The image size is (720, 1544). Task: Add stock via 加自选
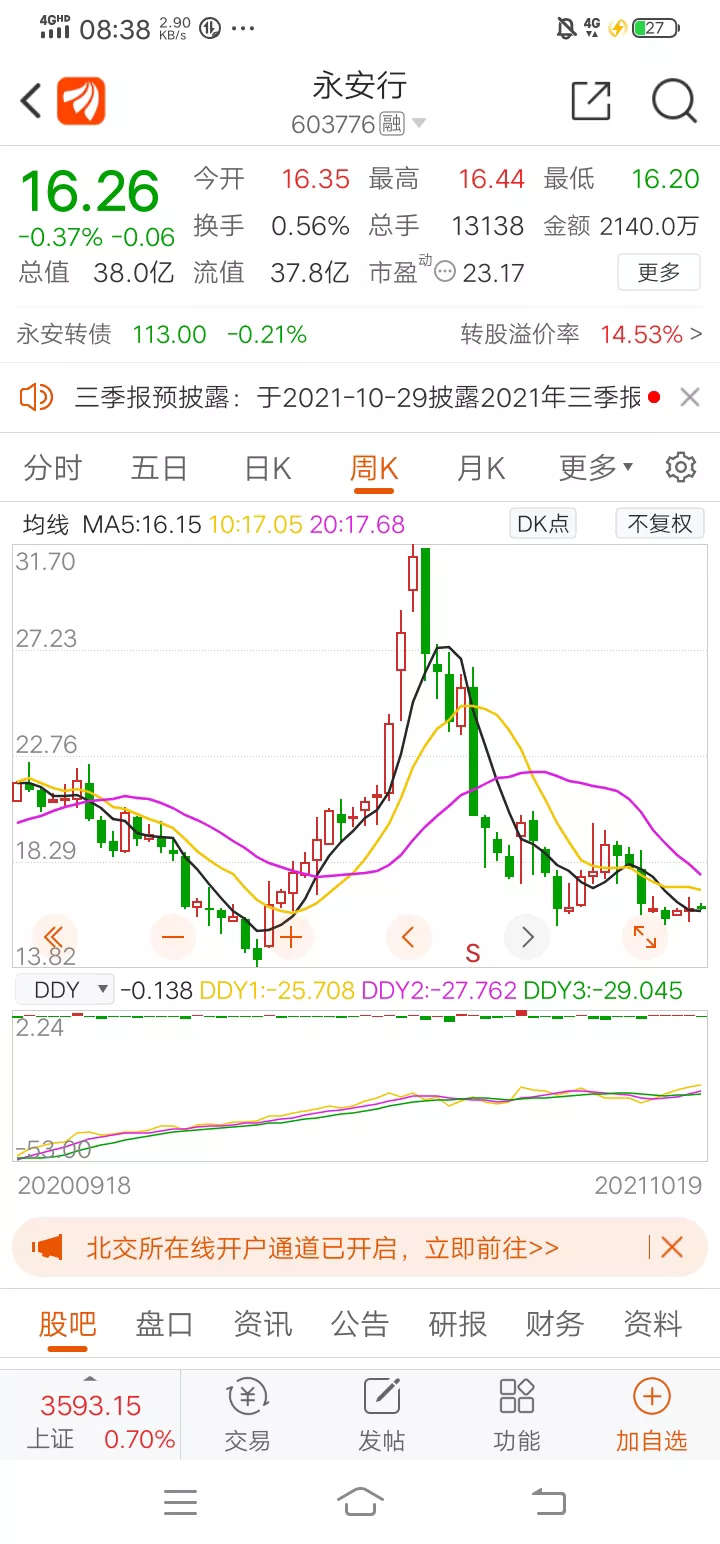tap(652, 1415)
